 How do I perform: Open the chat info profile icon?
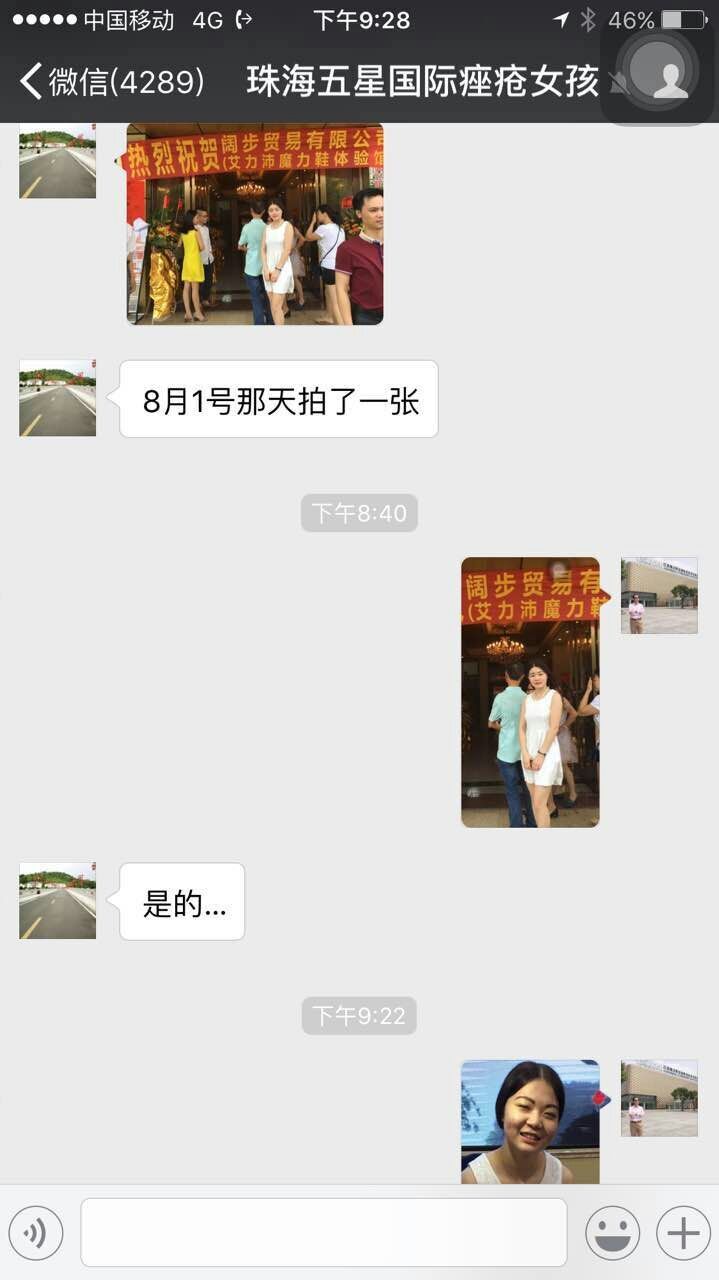pos(658,73)
